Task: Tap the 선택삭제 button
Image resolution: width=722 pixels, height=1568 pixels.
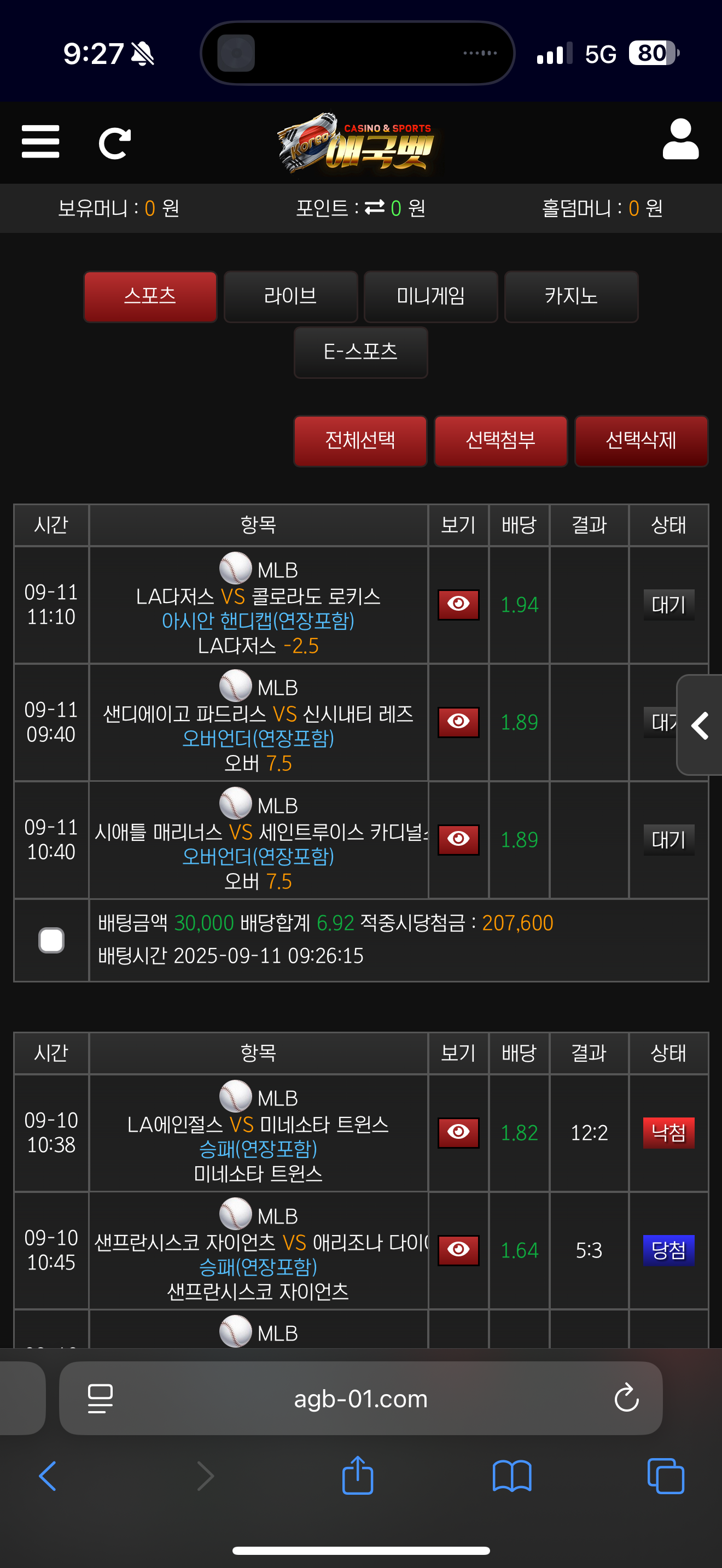Action: [x=641, y=441]
